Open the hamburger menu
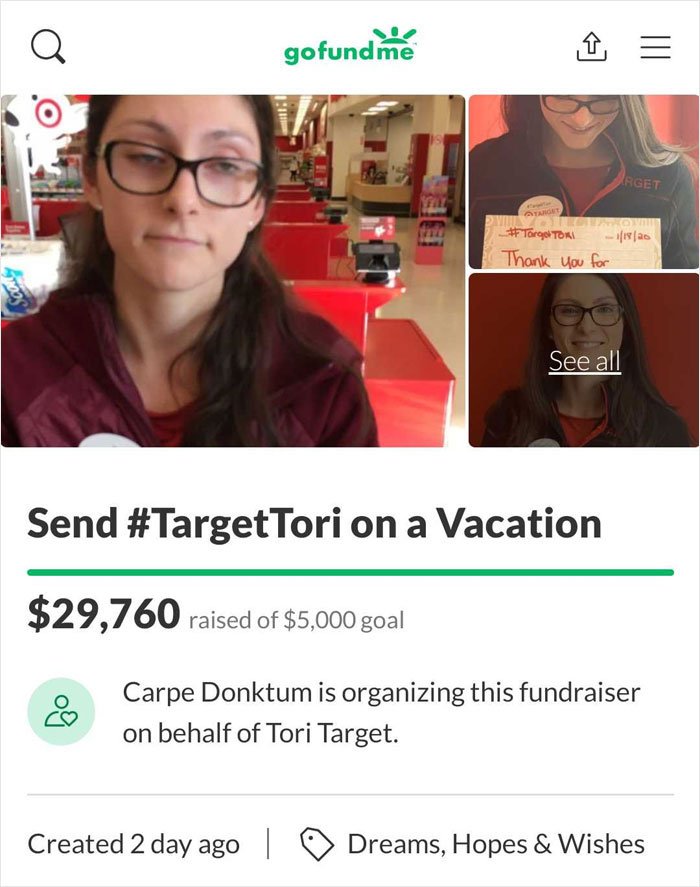The image size is (700, 887). [x=655, y=47]
